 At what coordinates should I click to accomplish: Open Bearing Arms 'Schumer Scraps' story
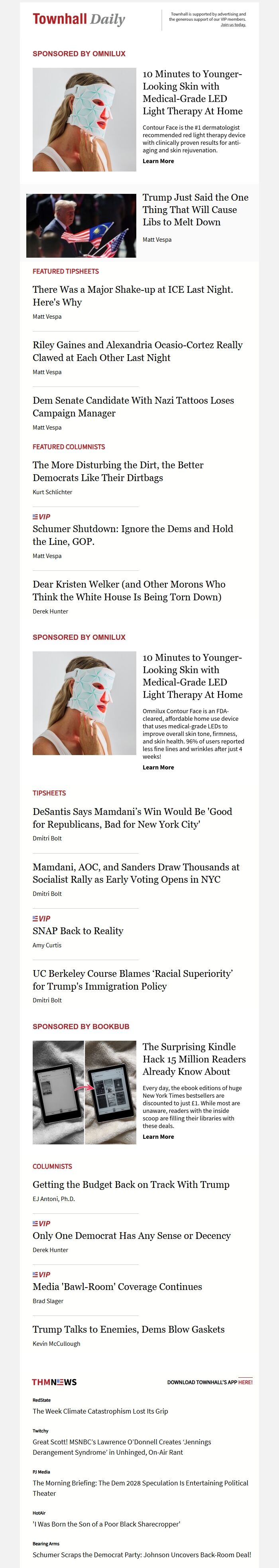click(141, 1554)
